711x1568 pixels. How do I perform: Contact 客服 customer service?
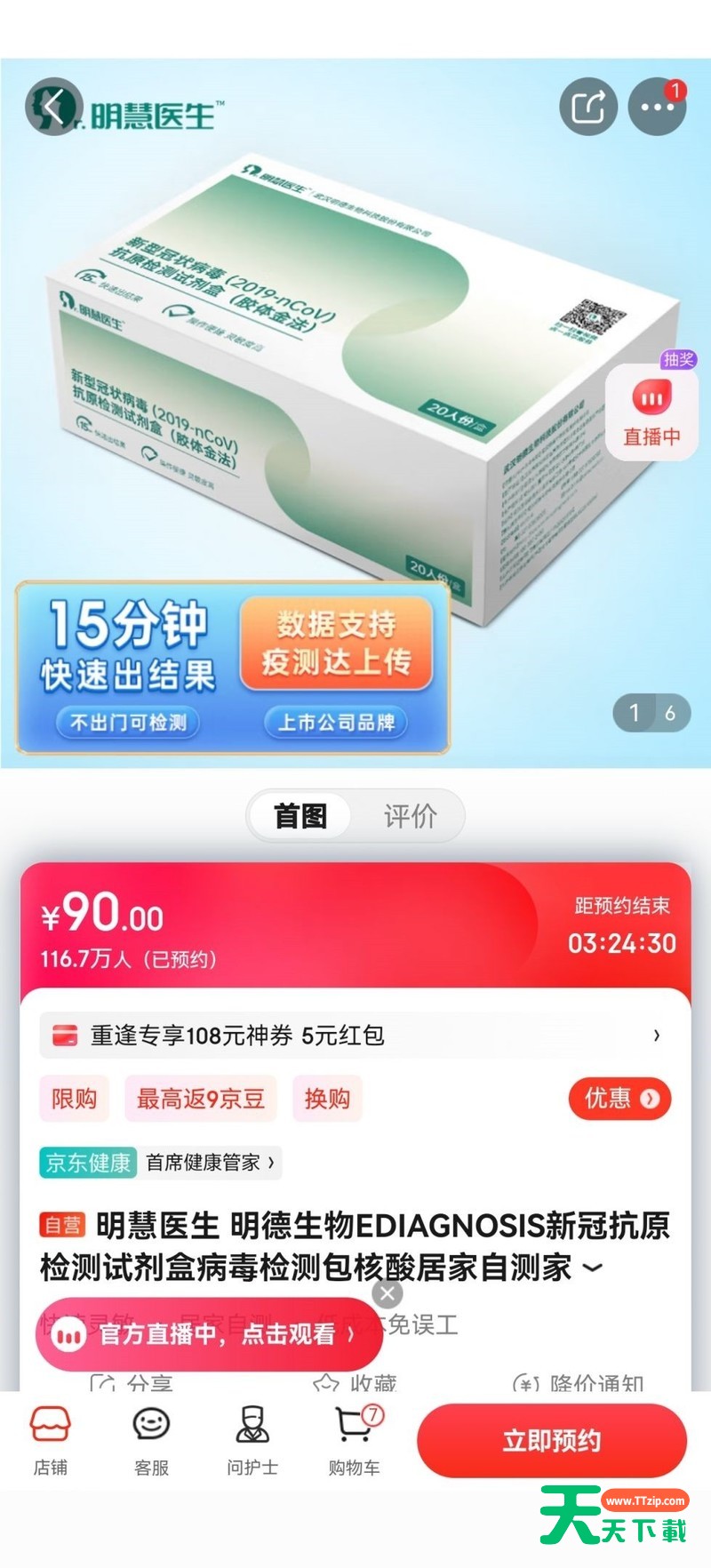[151, 1440]
